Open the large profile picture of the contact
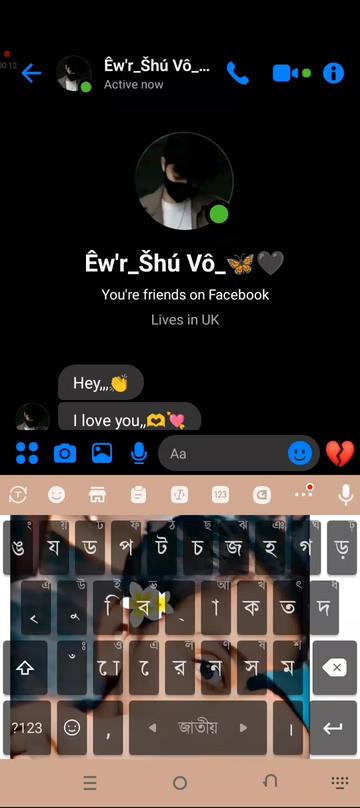The width and height of the screenshot is (360, 808). coord(184,181)
